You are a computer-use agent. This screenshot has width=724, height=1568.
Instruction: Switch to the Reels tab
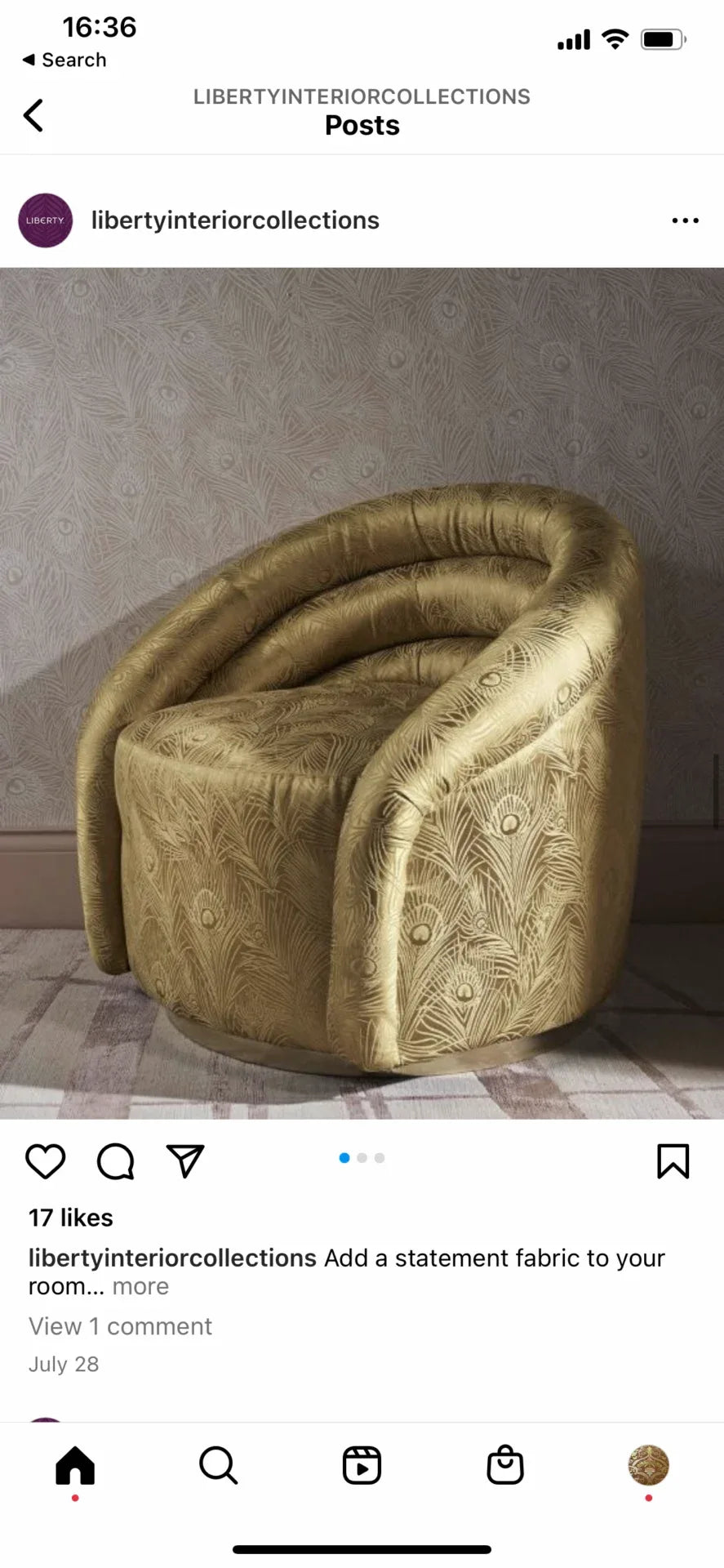362,1465
